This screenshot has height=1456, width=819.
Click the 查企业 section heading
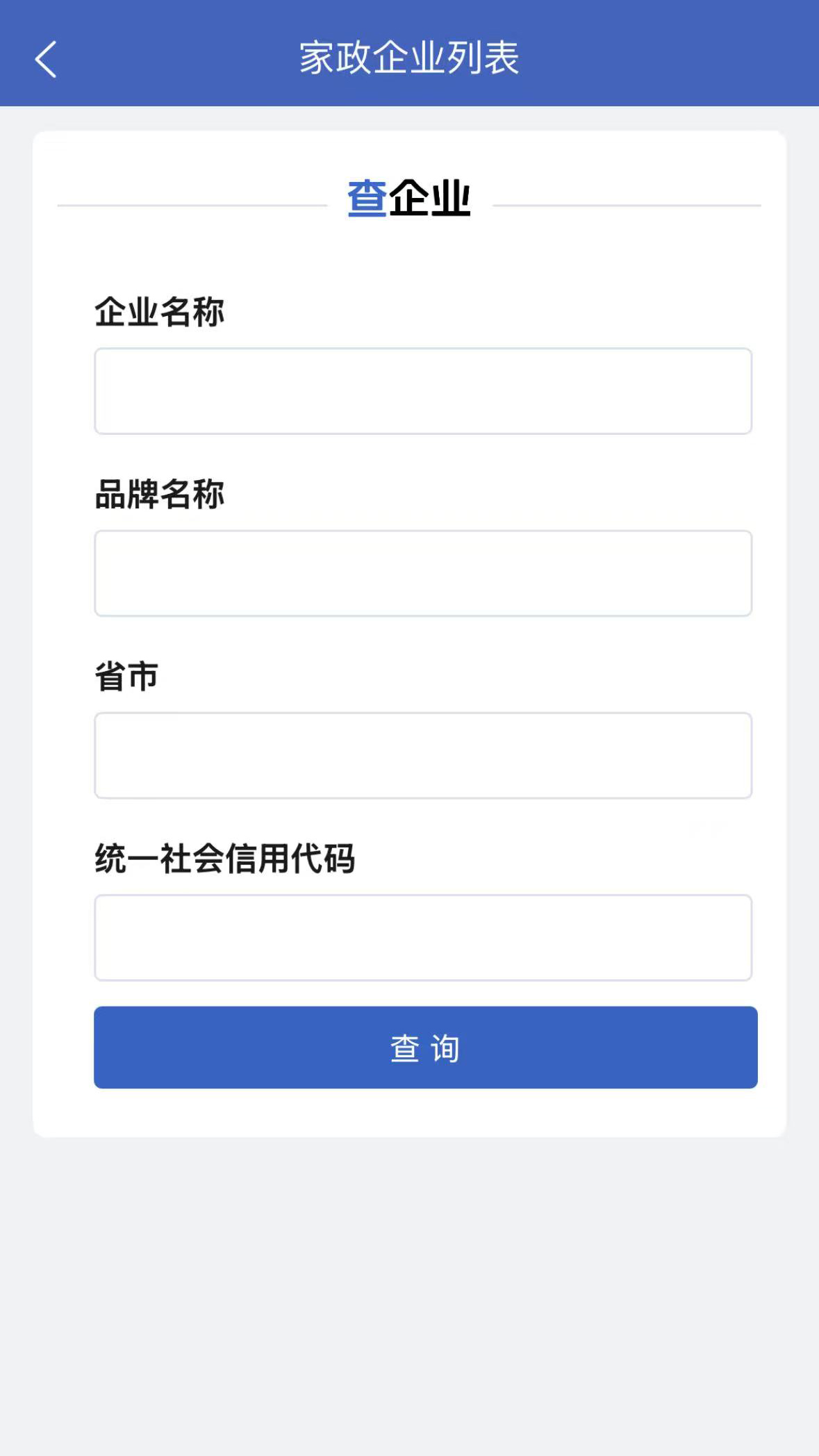click(x=408, y=200)
